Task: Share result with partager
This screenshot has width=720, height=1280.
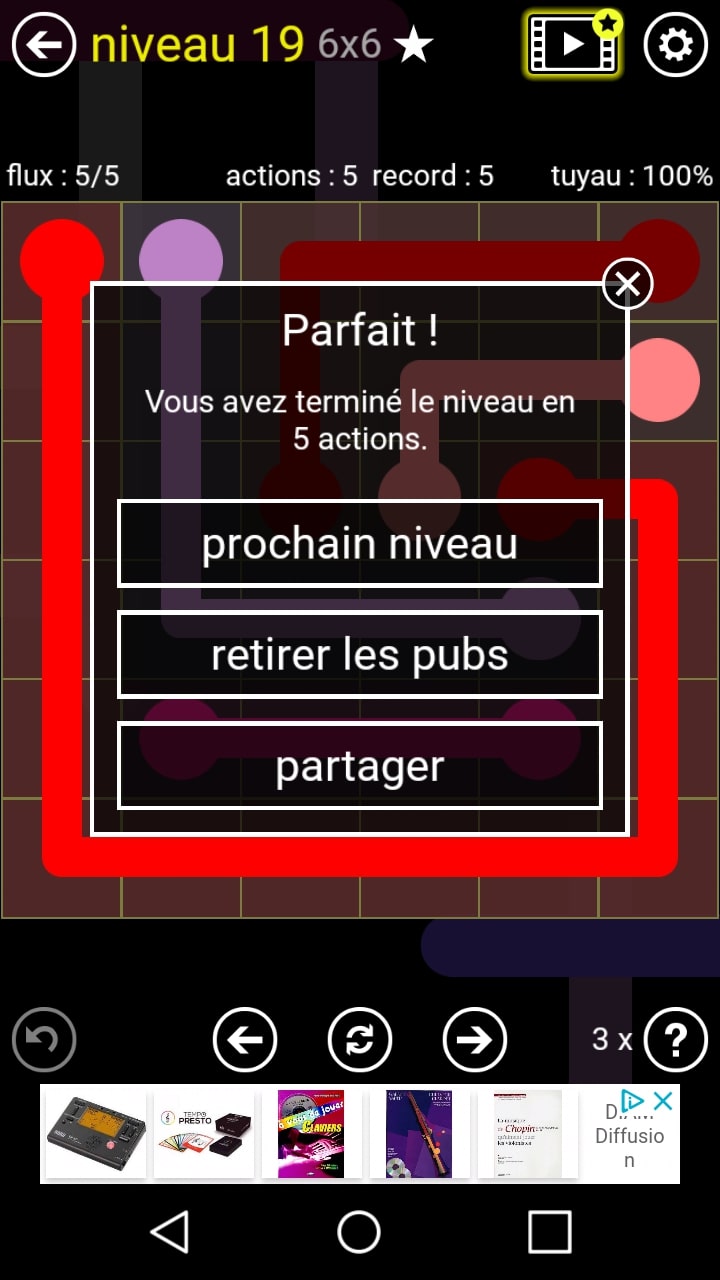Action: coord(360,766)
